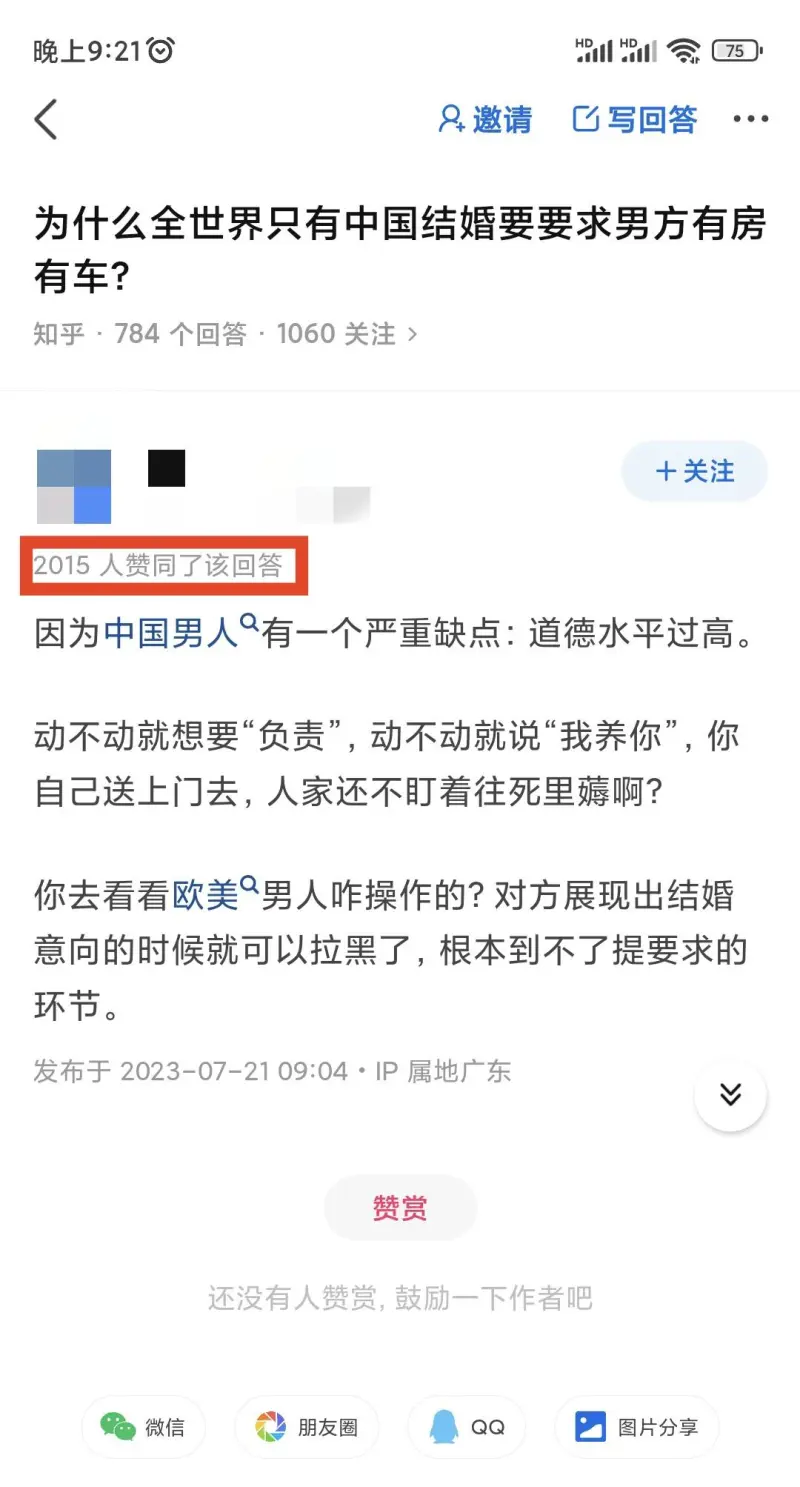This screenshot has height=1487, width=800.
Task: Tap 邀请 to invite someone to answer
Action: pyautogui.click(x=486, y=120)
